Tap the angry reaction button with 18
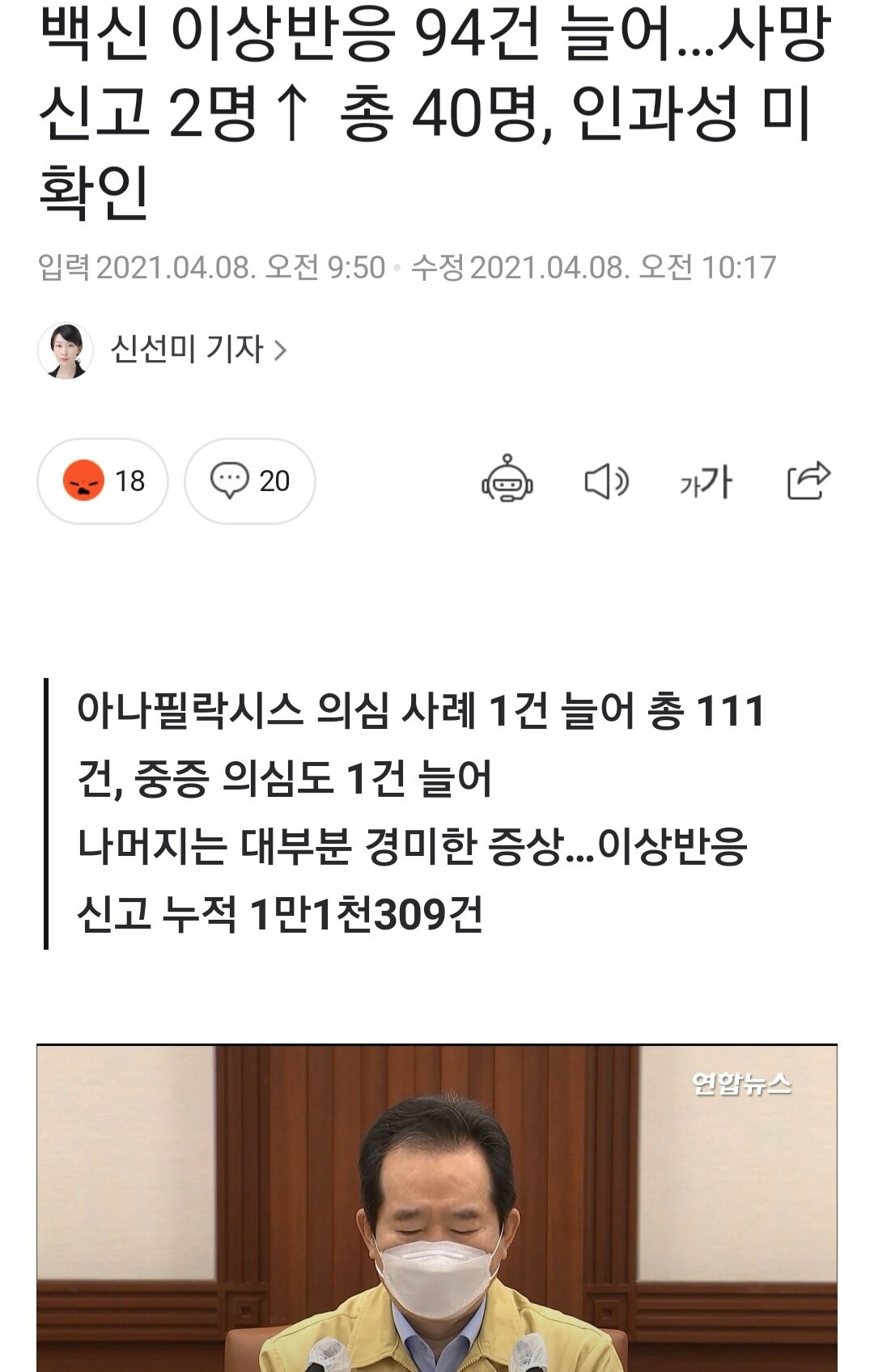Image resolution: width=874 pixels, height=1372 pixels. click(x=103, y=481)
